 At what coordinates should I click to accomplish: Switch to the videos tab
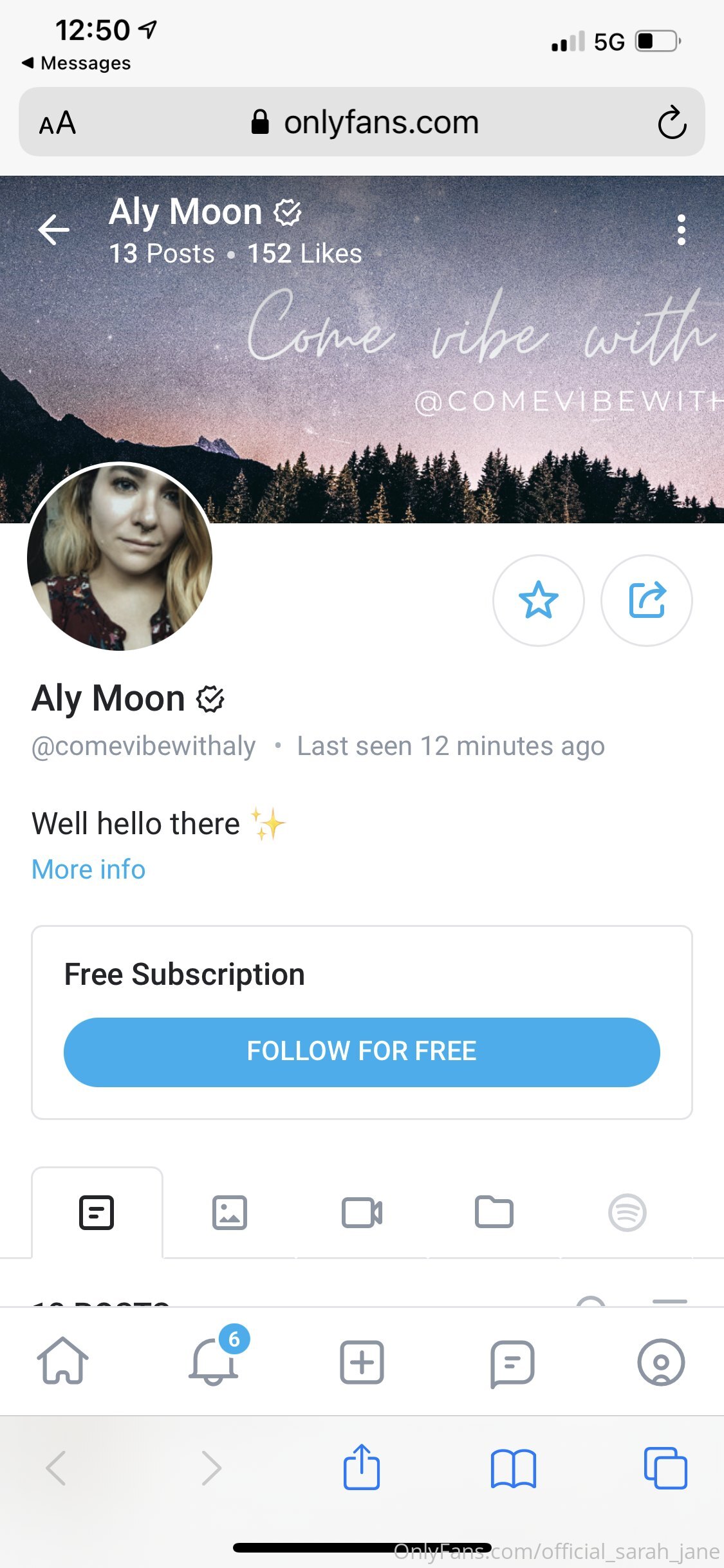click(x=362, y=1213)
